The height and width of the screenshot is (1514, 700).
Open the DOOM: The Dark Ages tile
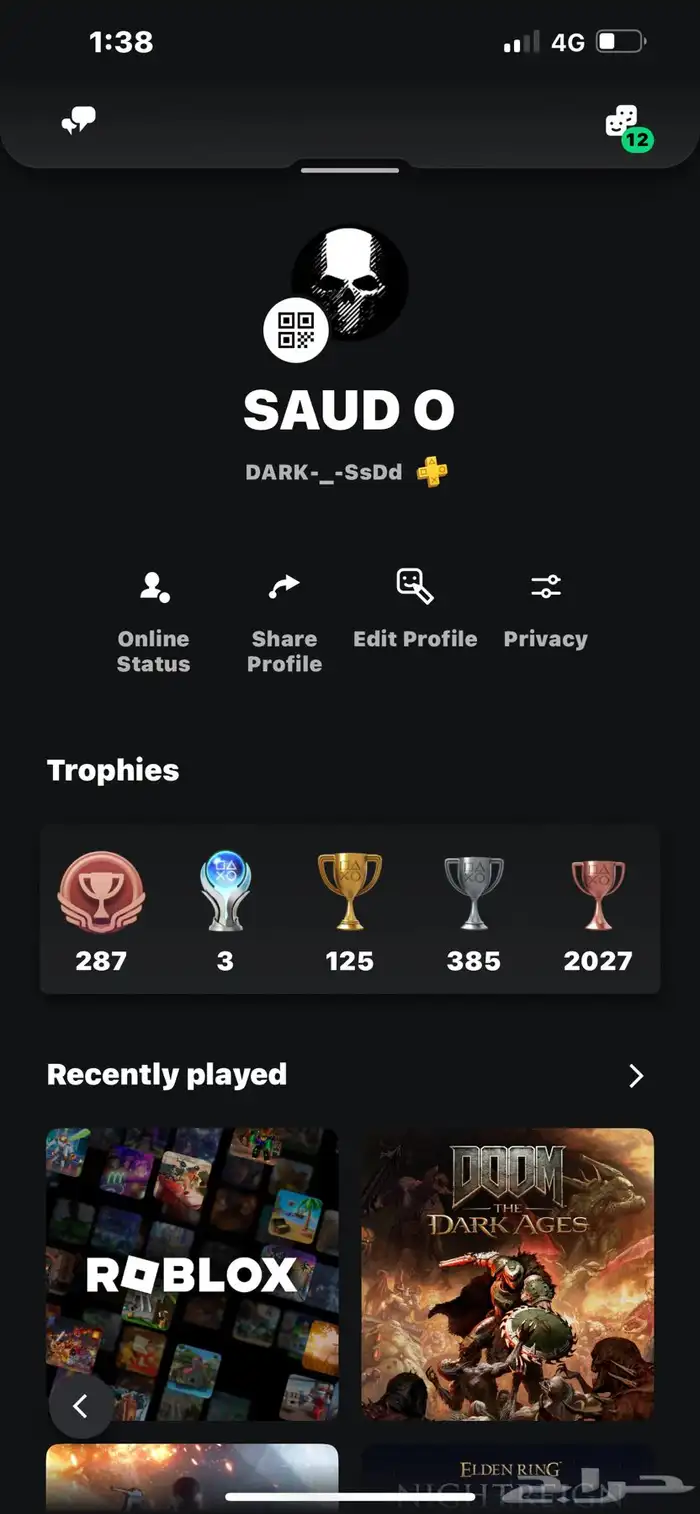pyautogui.click(x=507, y=1272)
